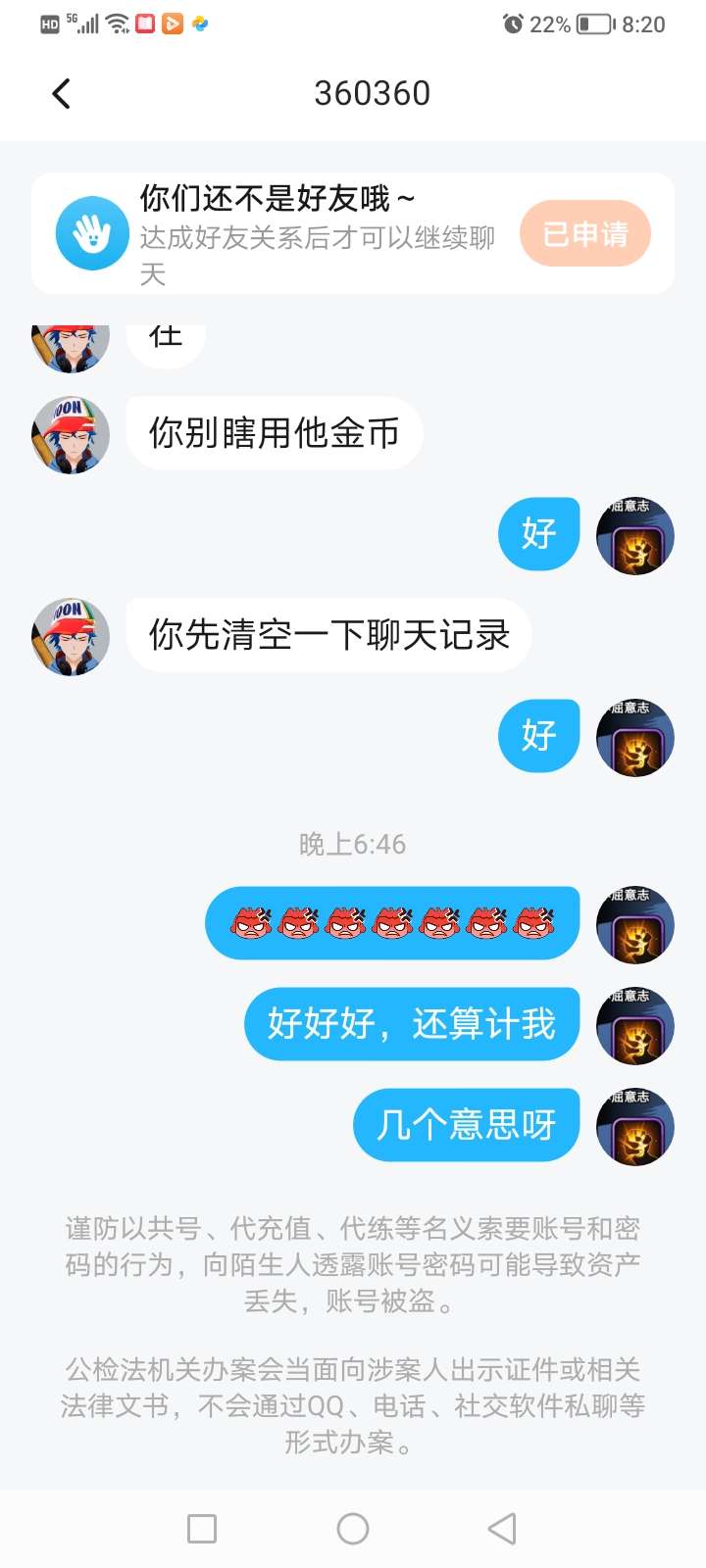Go to the system home screen
The height and width of the screenshot is (1568, 706).
353,1529
